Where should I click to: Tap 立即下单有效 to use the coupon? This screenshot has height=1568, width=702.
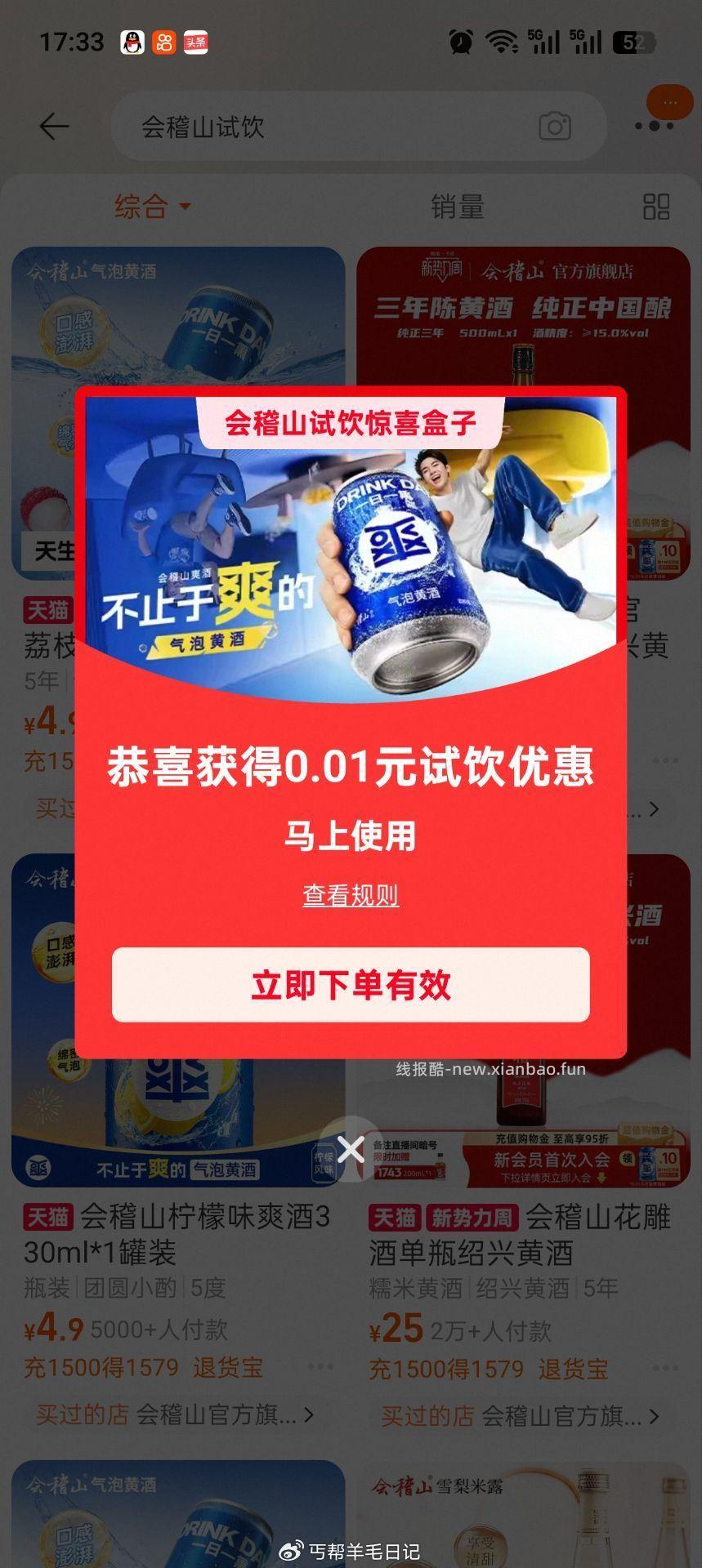point(351,986)
